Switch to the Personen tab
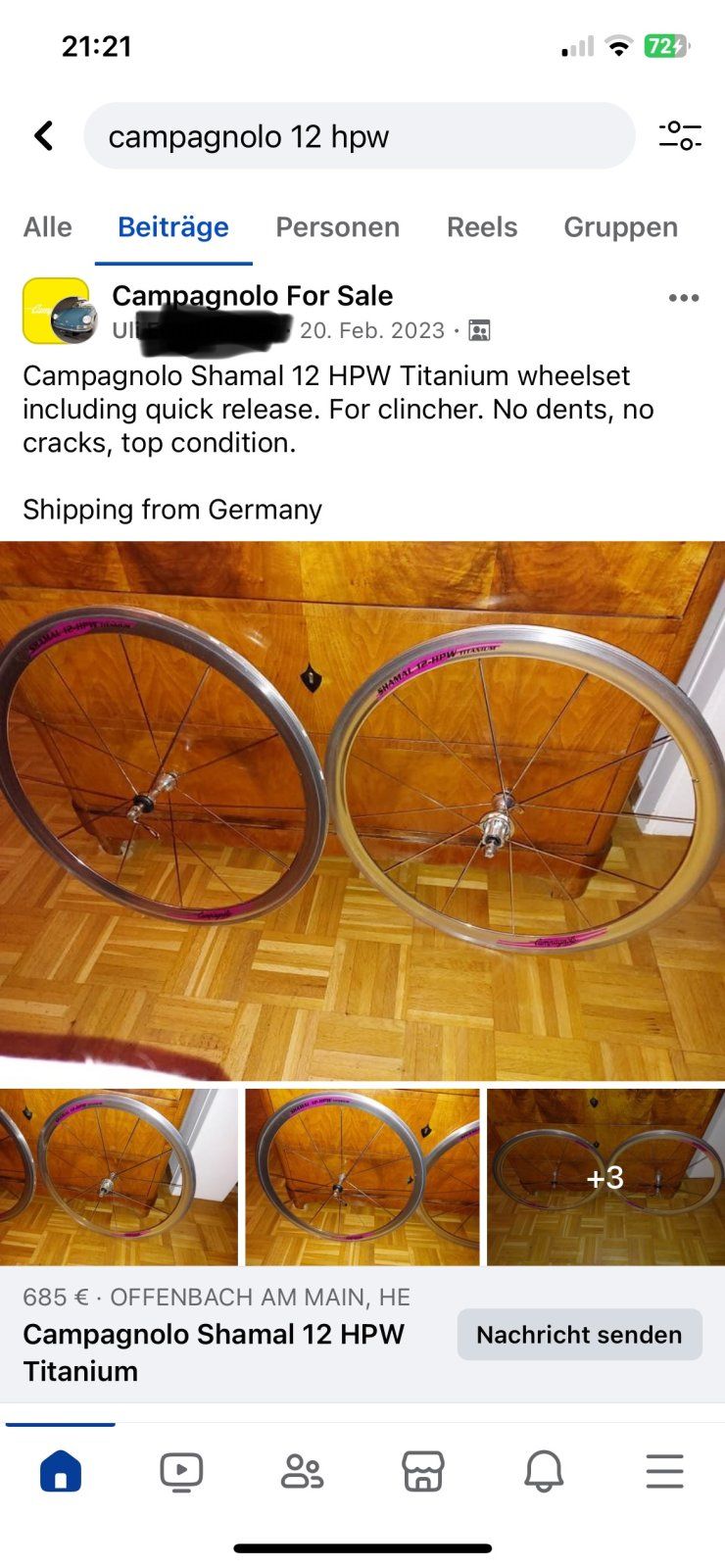 (337, 227)
